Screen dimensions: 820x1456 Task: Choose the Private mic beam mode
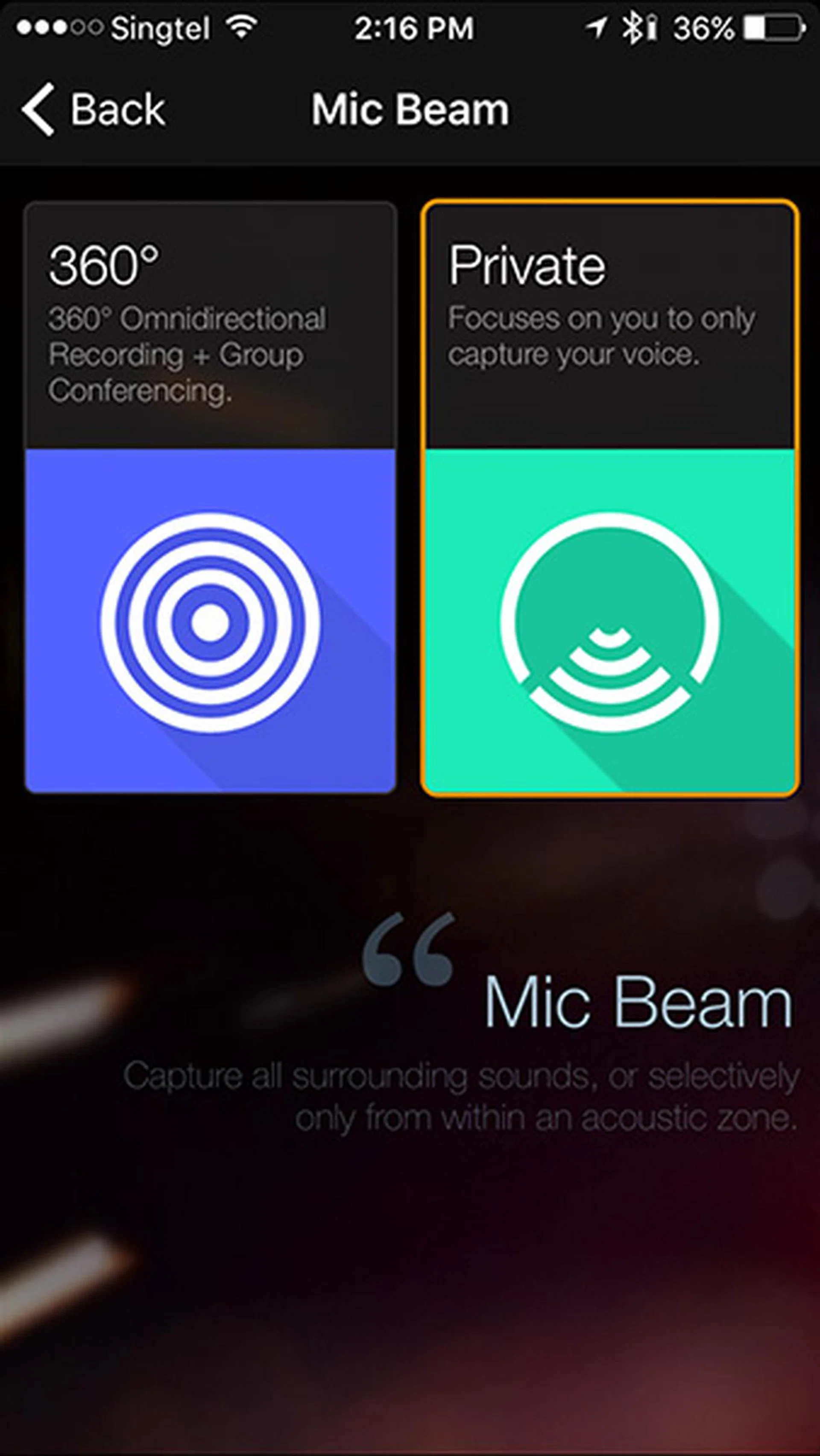(x=610, y=497)
